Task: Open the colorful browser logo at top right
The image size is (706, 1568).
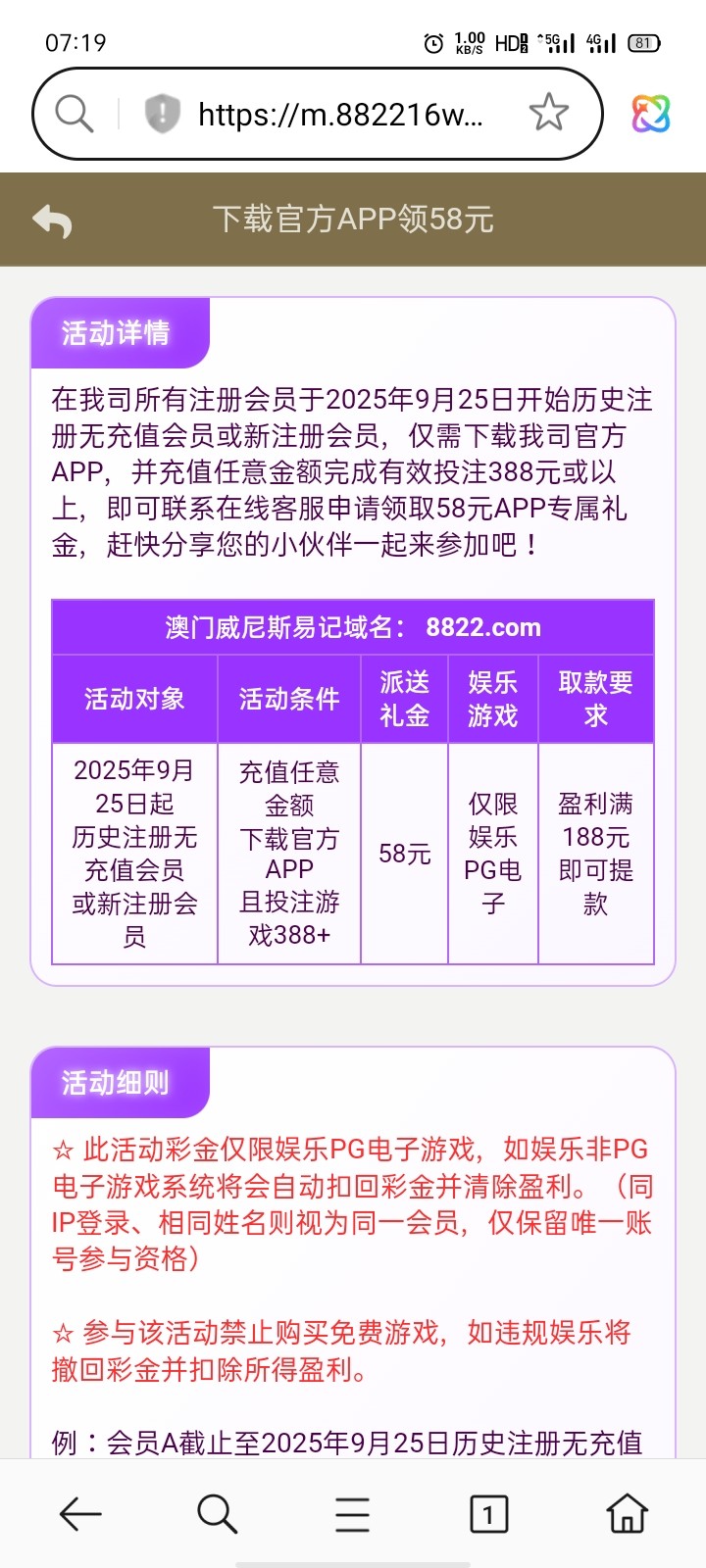Action: coord(650,113)
